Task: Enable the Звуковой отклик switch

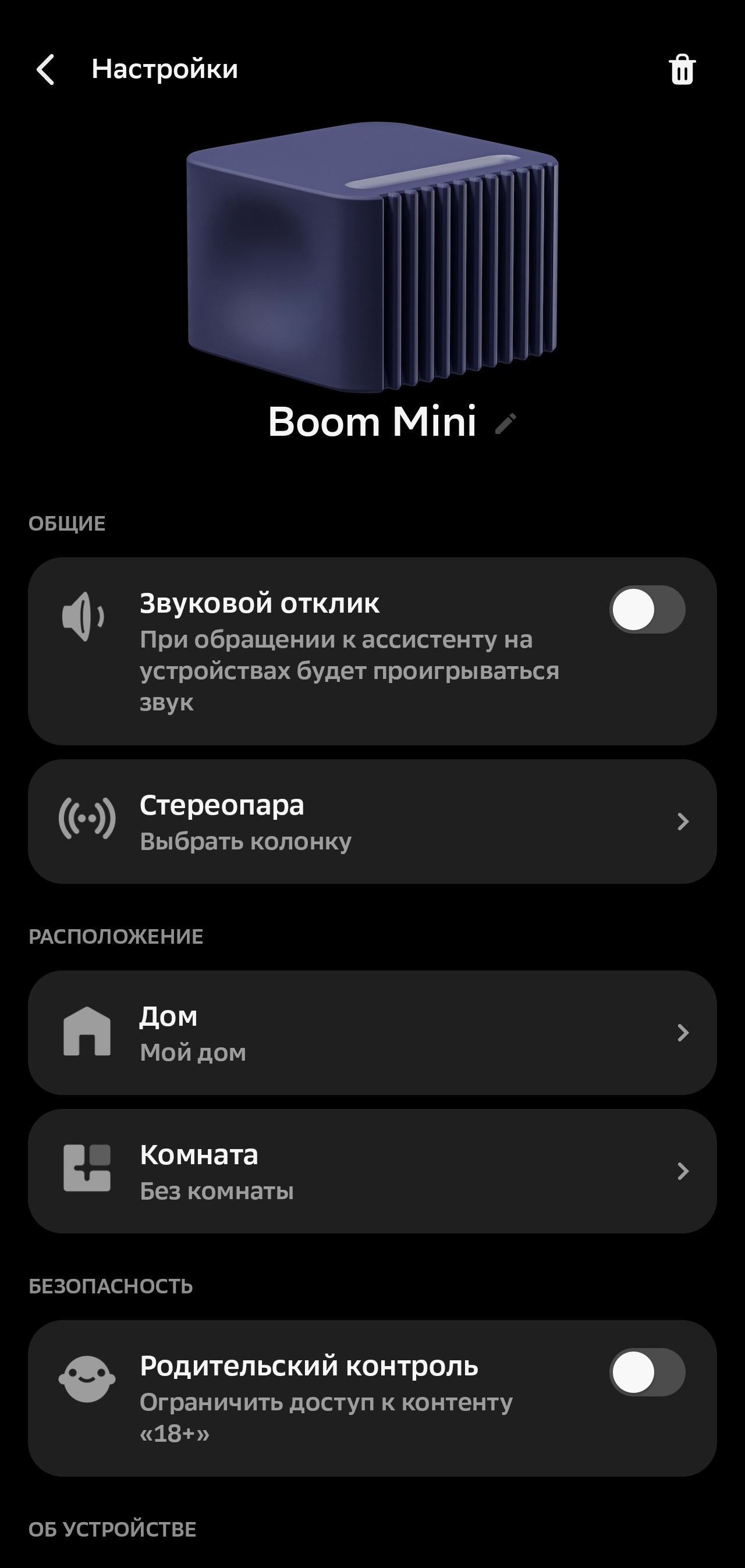Action: (647, 609)
